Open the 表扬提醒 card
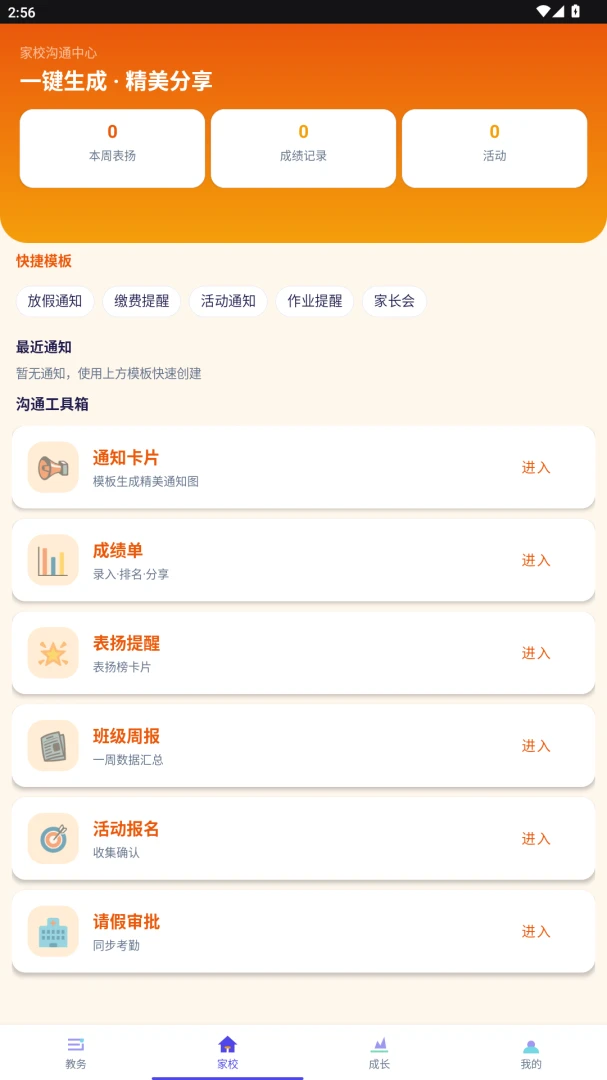The width and height of the screenshot is (607, 1080). pos(303,653)
